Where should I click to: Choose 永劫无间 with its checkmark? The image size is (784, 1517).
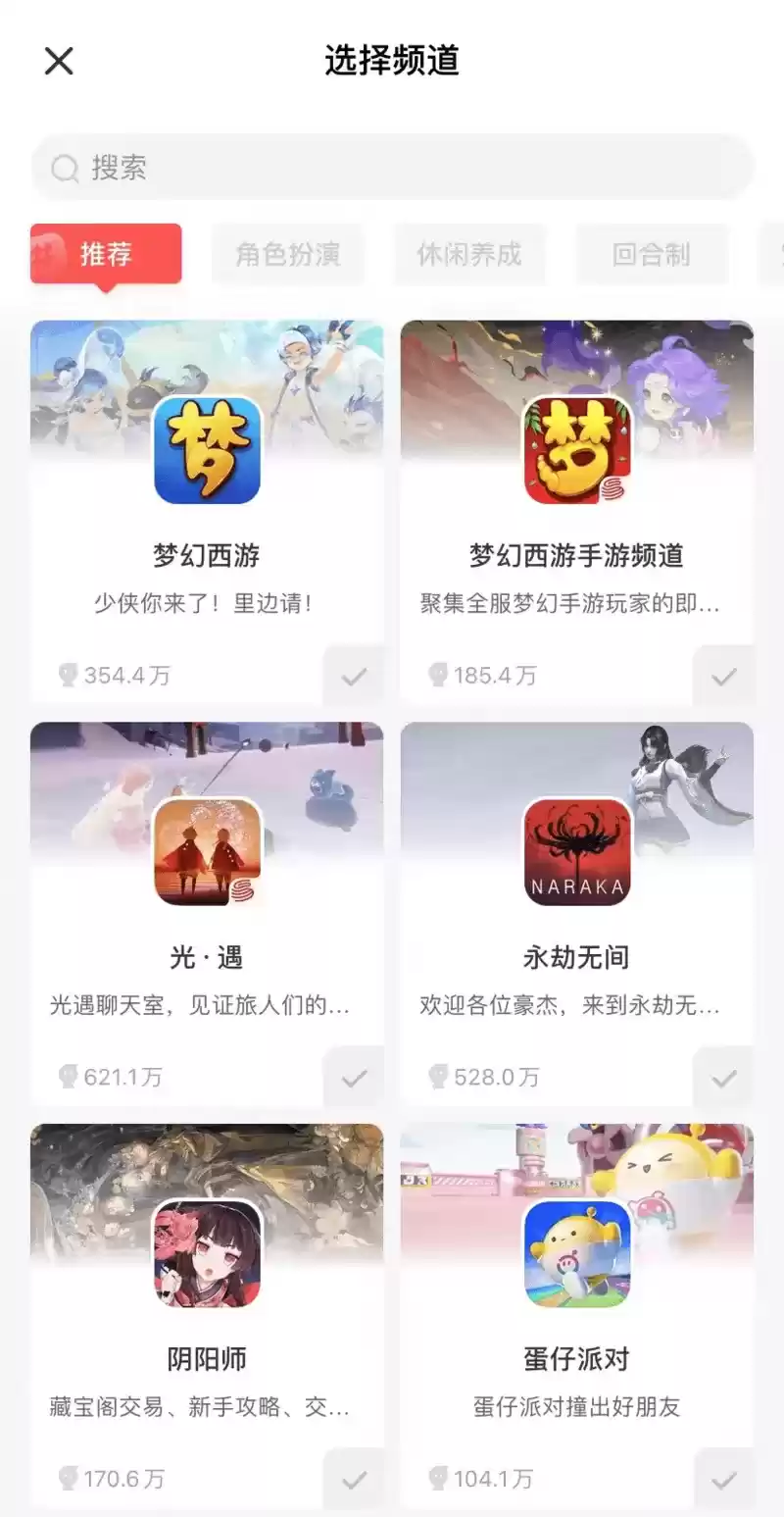click(x=724, y=1078)
